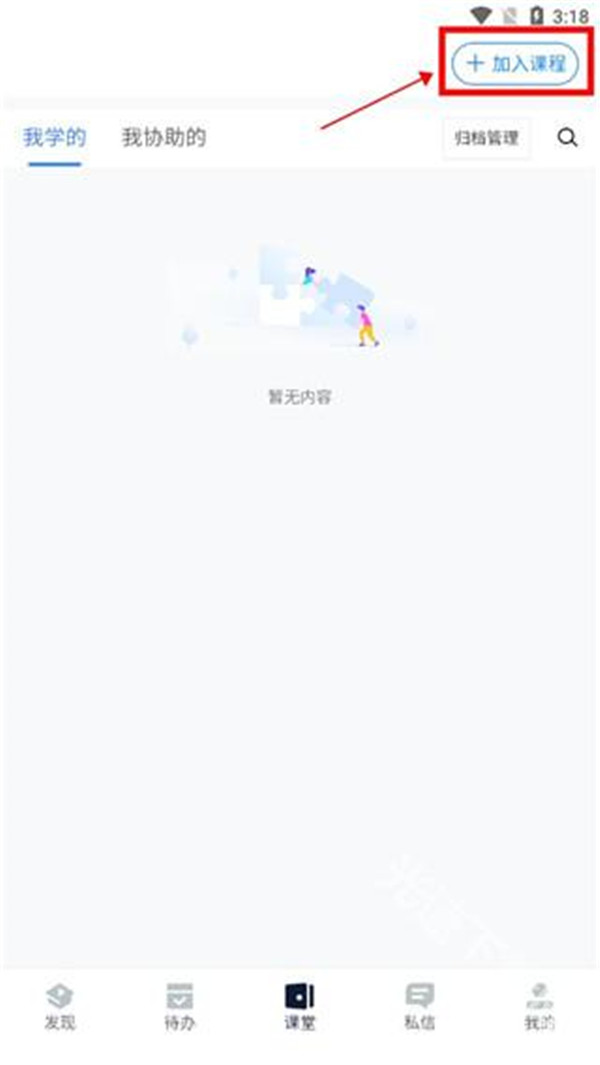Go to the 发现 tab
The width and height of the screenshot is (600, 1065).
(x=60, y=1006)
